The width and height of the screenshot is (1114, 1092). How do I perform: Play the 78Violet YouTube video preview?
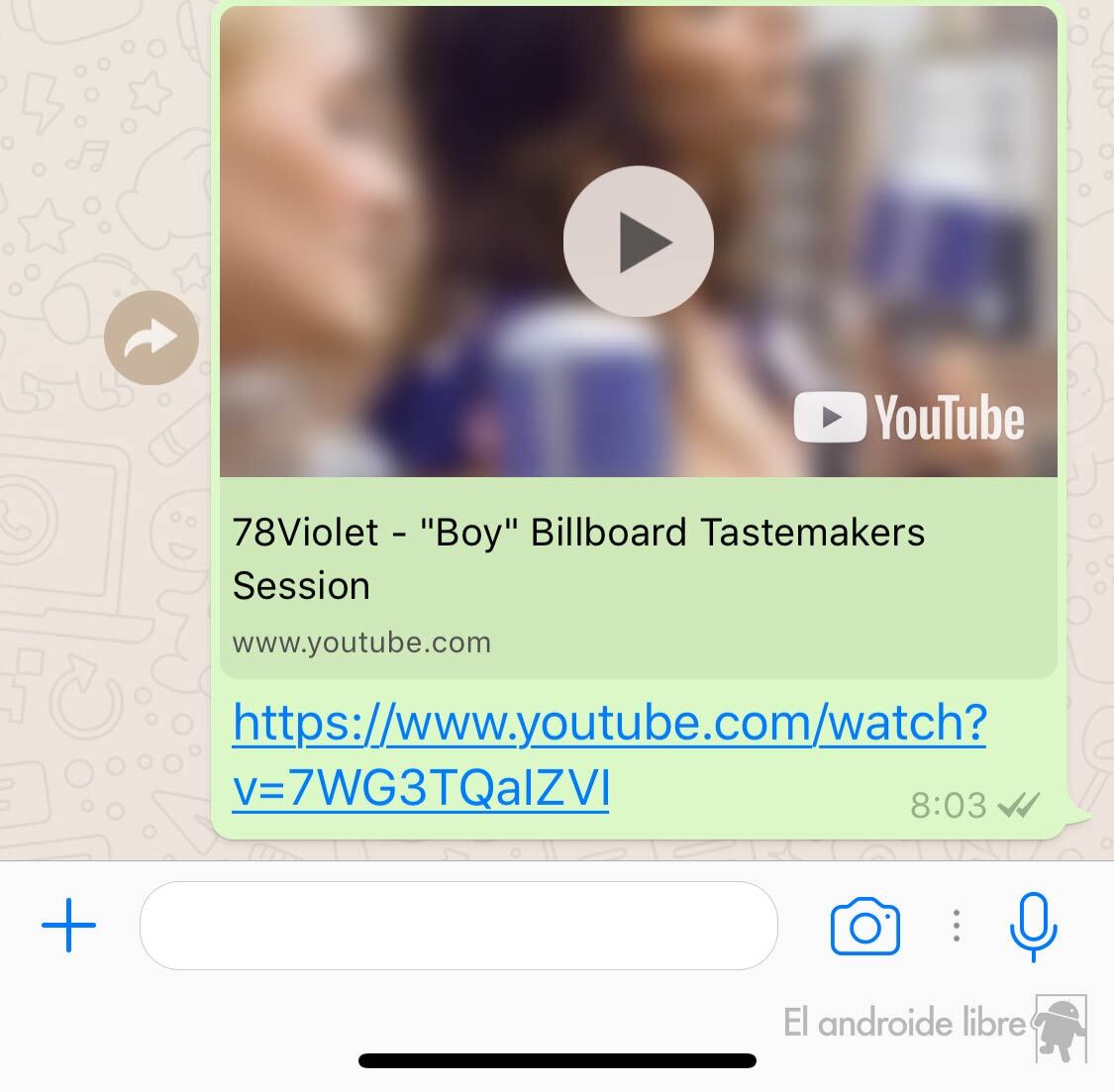639,242
